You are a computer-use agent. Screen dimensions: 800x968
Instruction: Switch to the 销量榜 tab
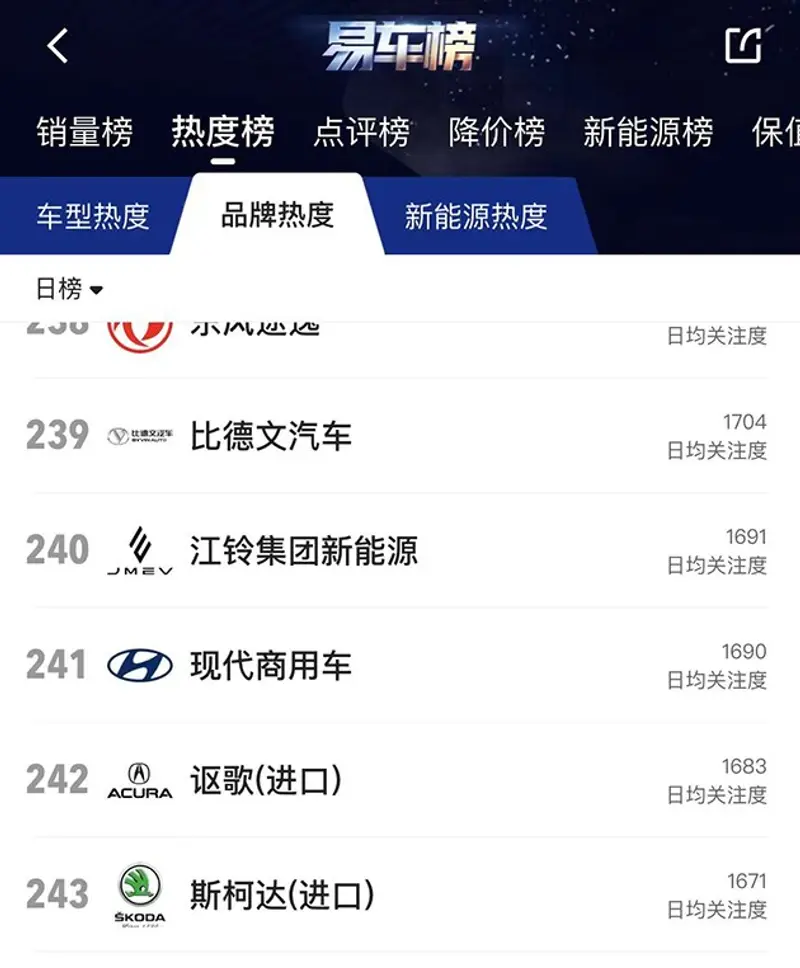pyautogui.click(x=84, y=132)
